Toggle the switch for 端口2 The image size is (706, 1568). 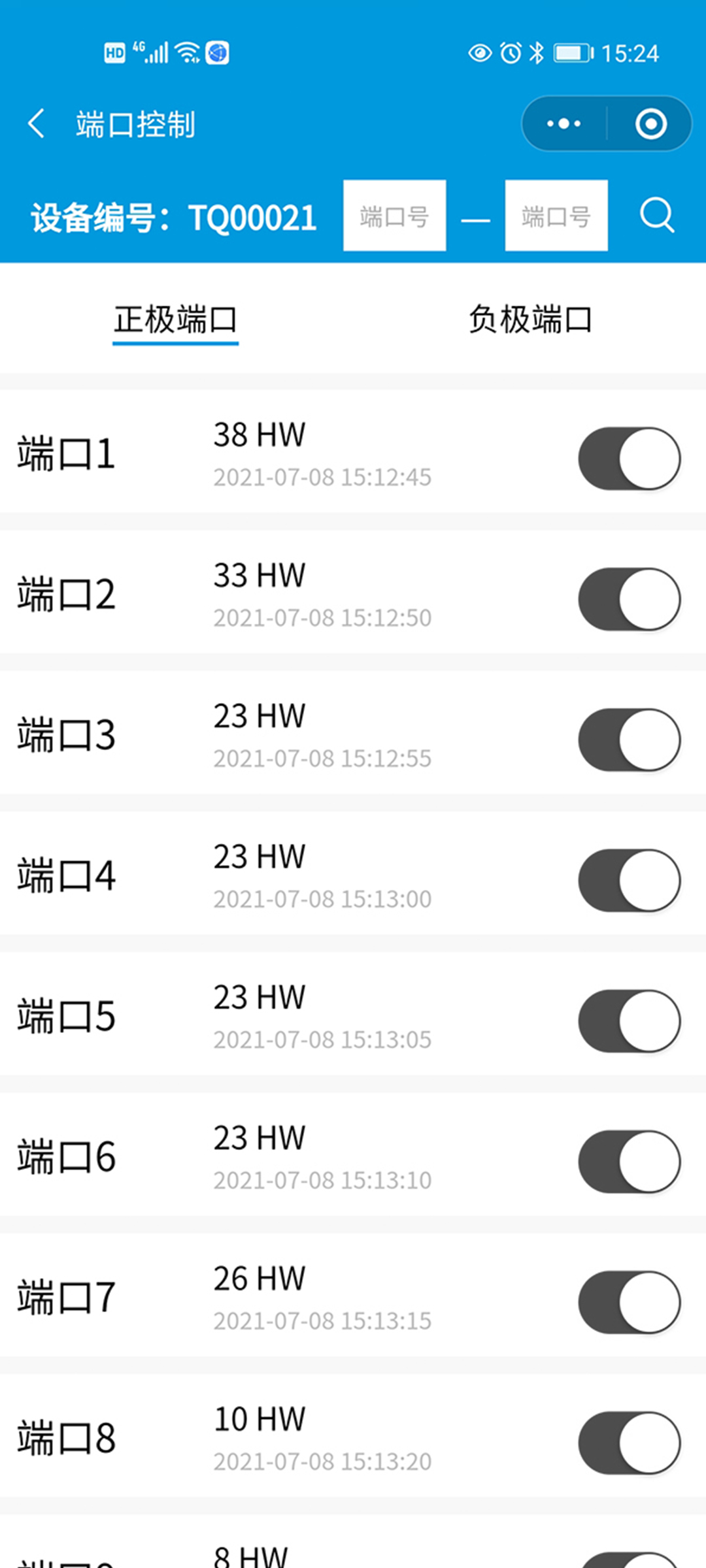point(630,599)
